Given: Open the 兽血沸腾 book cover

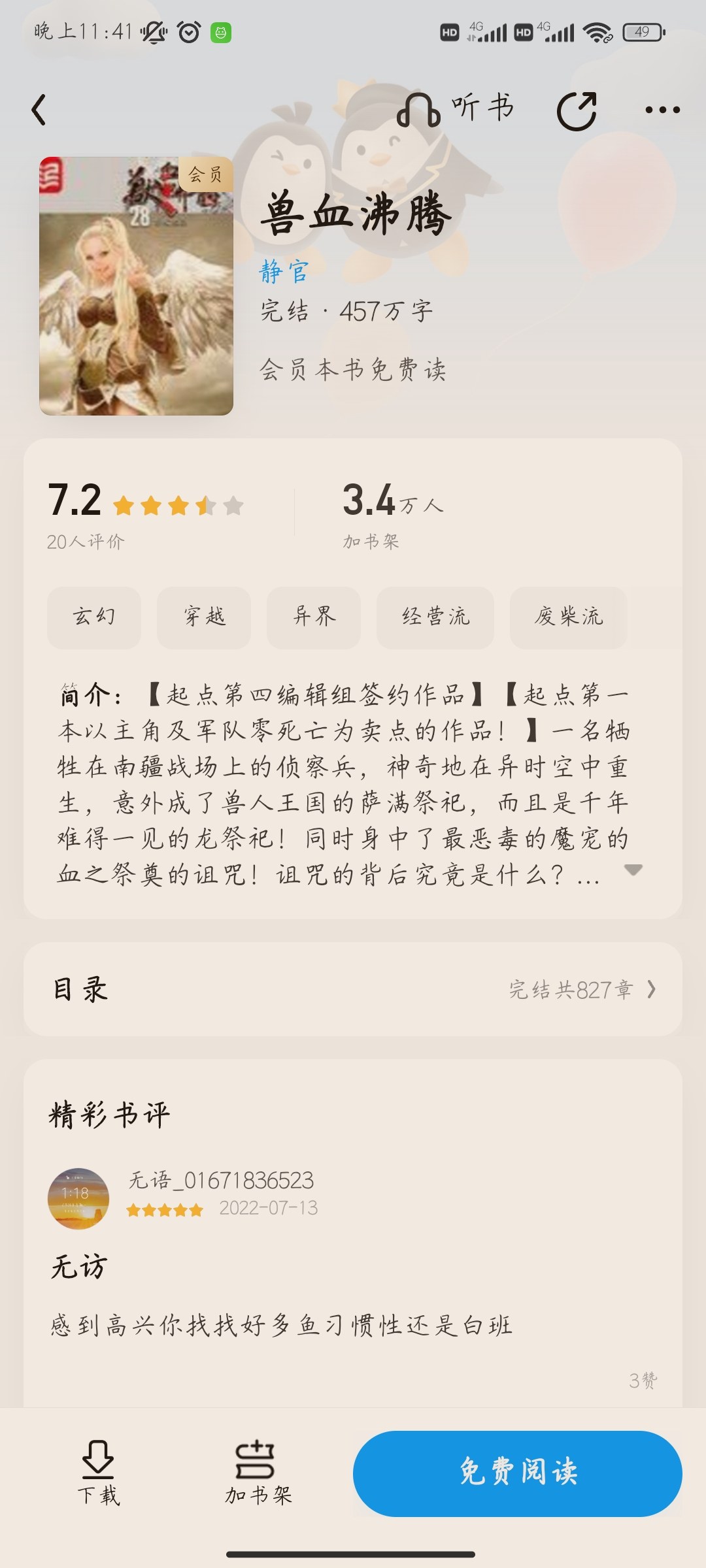Looking at the screenshot, I should (136, 286).
